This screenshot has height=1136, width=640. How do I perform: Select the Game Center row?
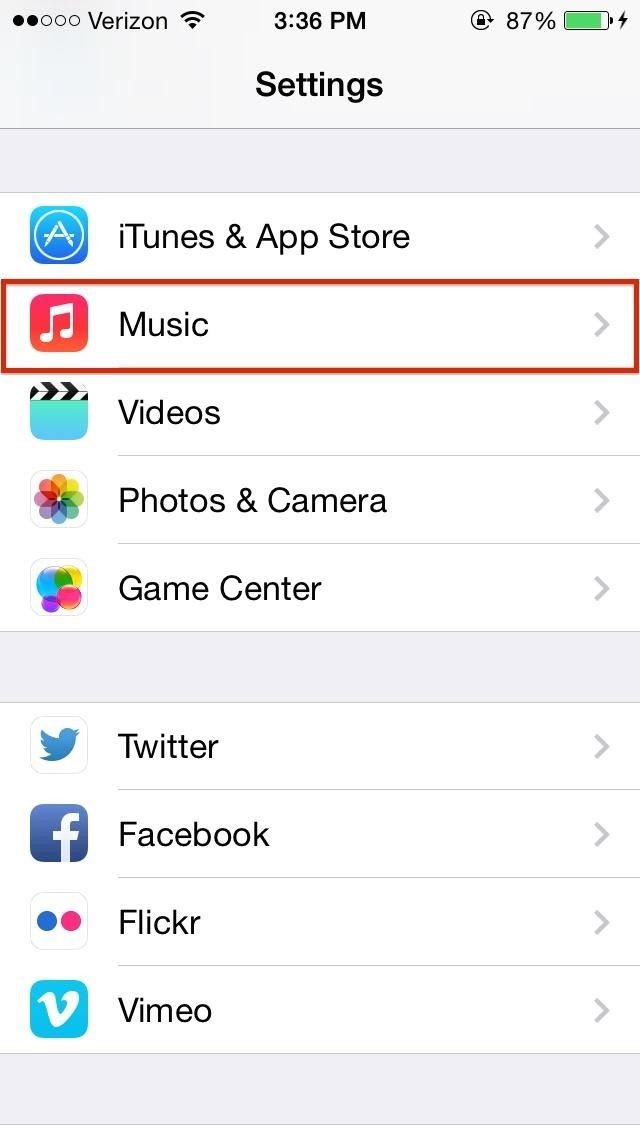pos(320,589)
